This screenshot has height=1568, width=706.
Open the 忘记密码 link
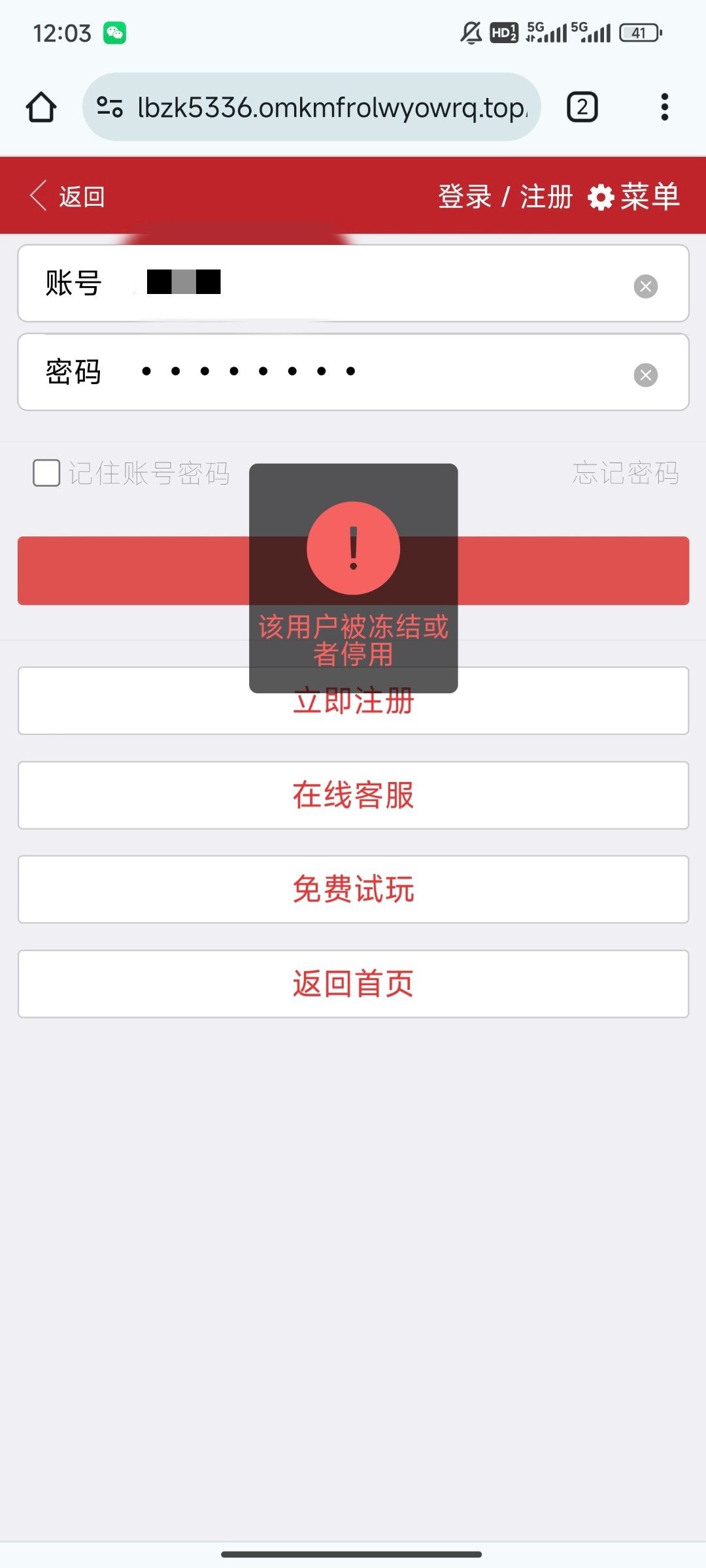pos(626,473)
